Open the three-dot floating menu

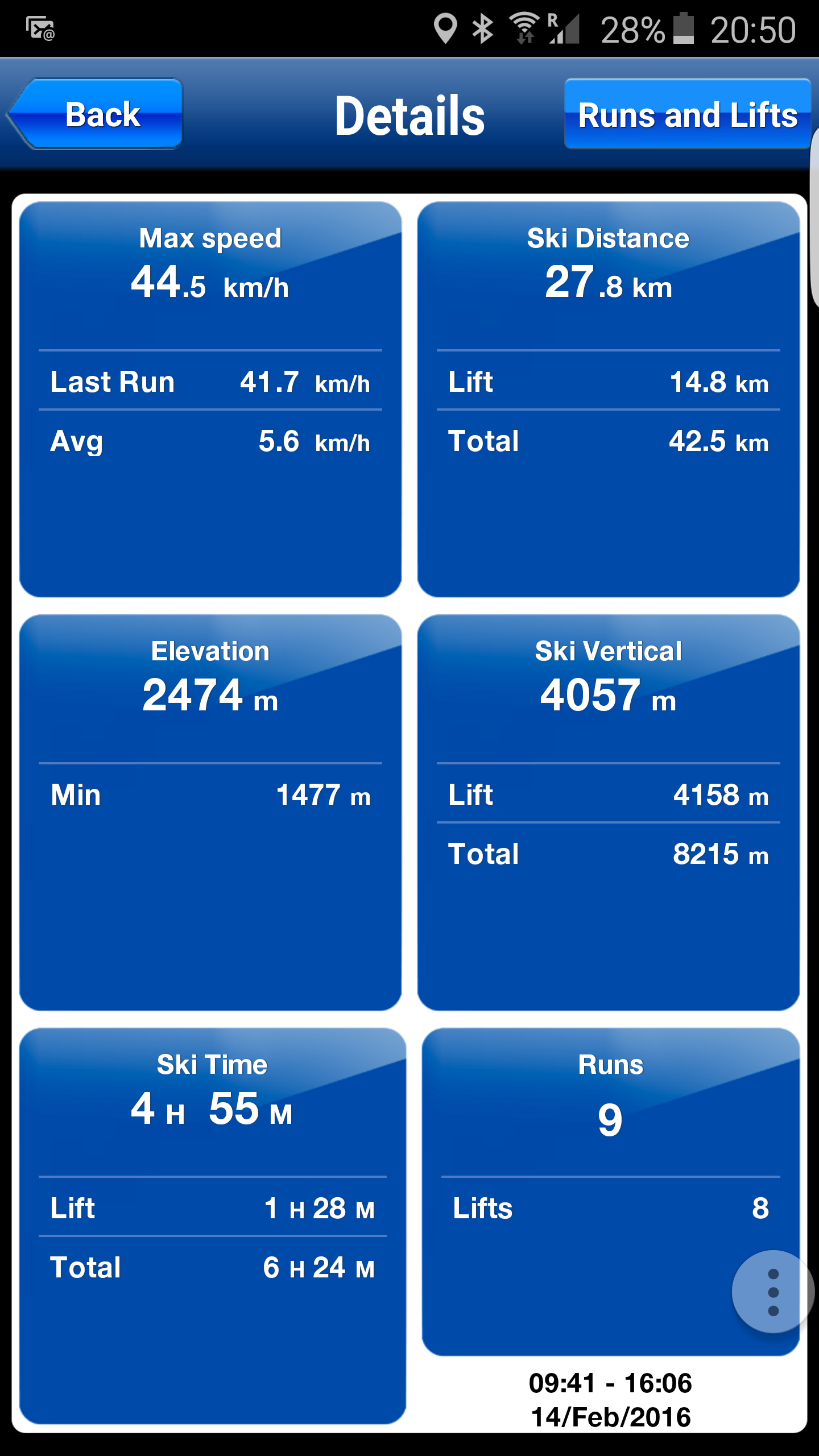click(772, 1292)
